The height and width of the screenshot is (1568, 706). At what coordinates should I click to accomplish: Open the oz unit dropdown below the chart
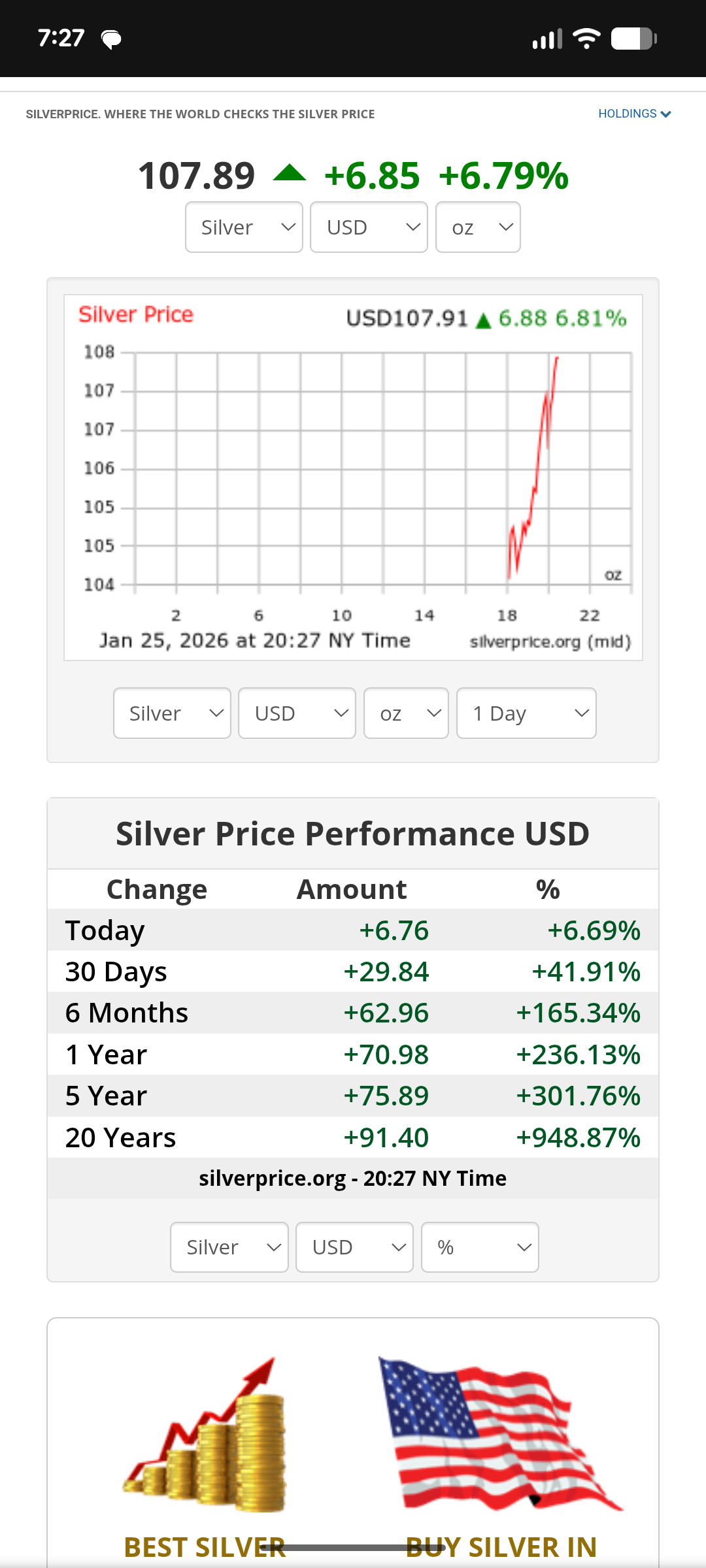[406, 713]
